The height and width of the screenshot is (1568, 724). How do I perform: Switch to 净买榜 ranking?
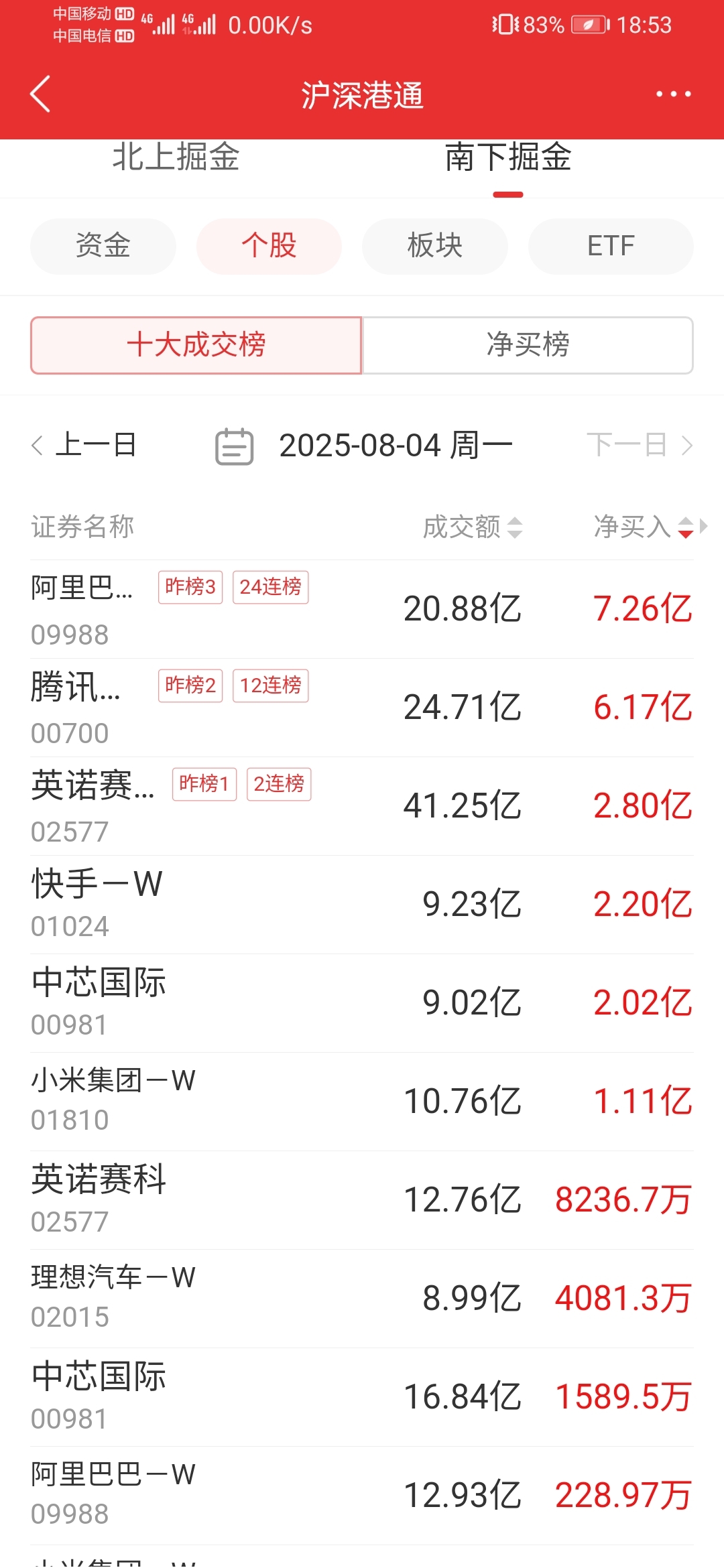tap(528, 345)
